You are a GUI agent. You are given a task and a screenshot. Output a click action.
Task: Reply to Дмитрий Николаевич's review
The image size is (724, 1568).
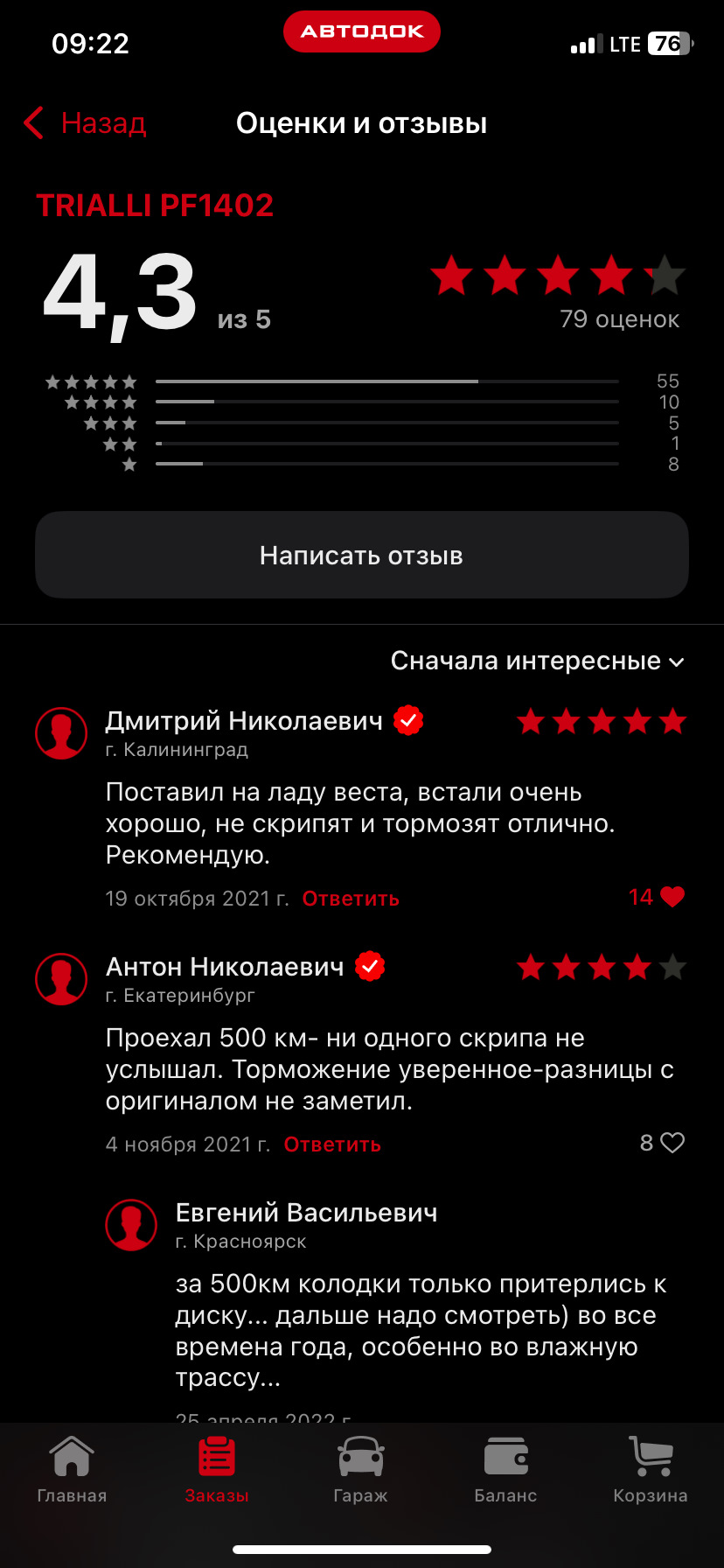coord(351,899)
